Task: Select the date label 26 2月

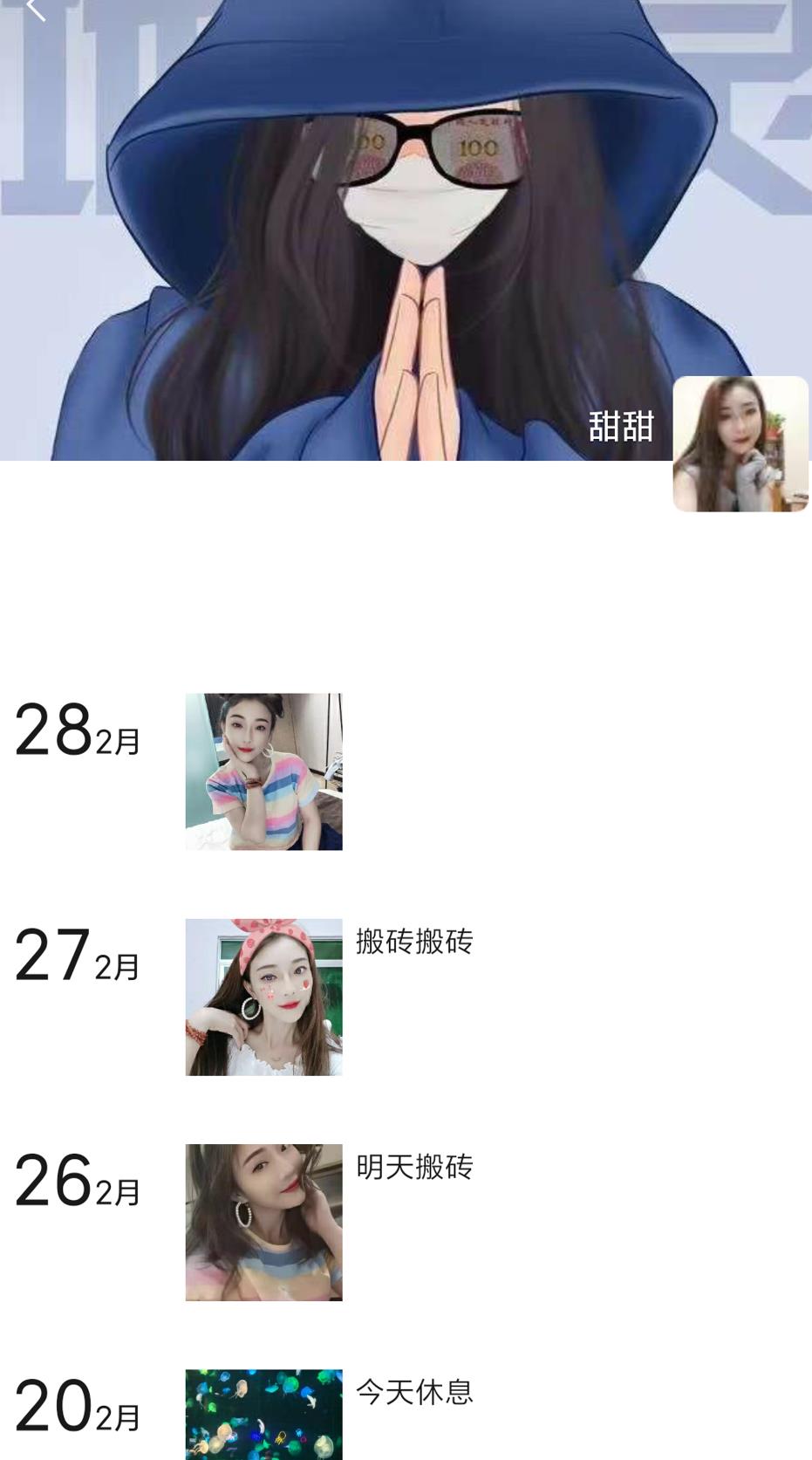Action: point(76,1184)
